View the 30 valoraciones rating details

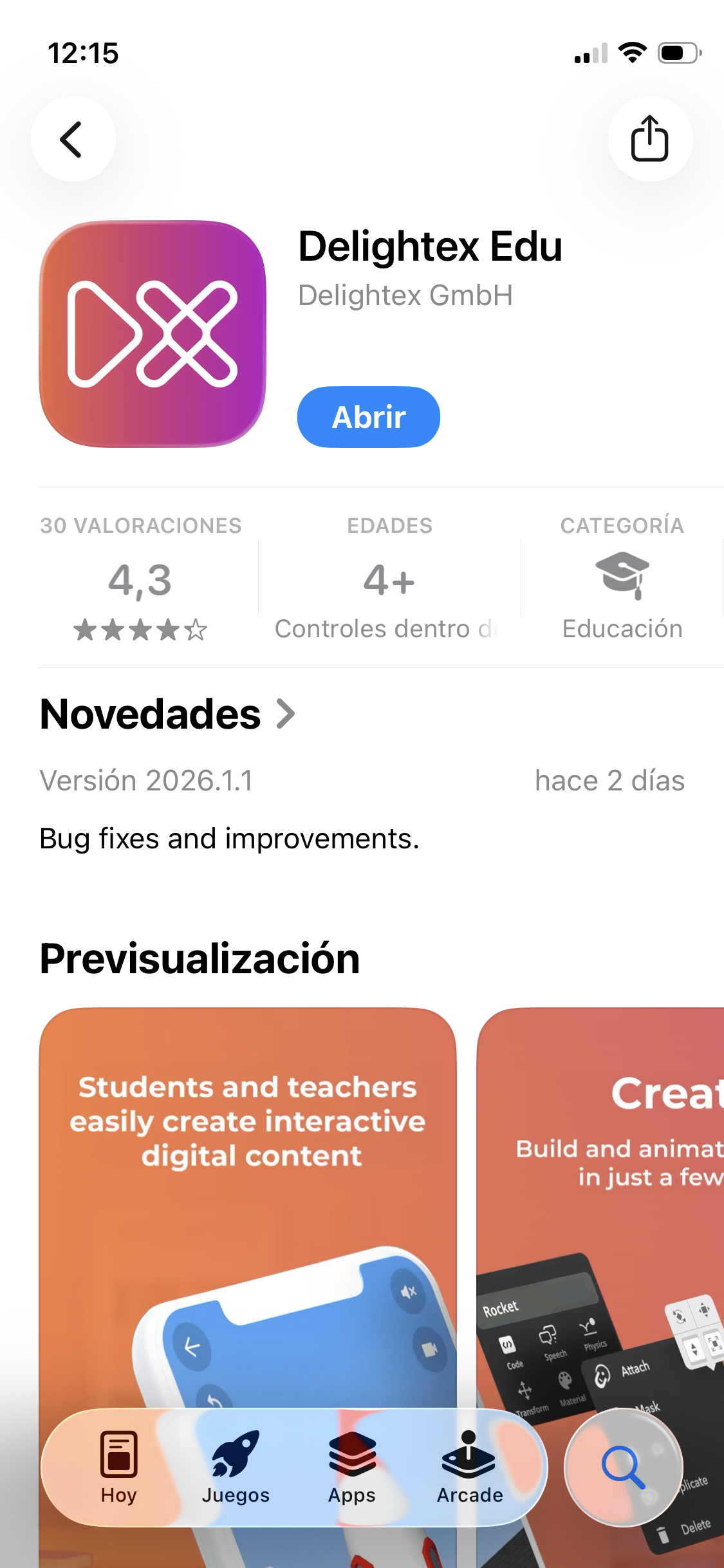tap(140, 579)
